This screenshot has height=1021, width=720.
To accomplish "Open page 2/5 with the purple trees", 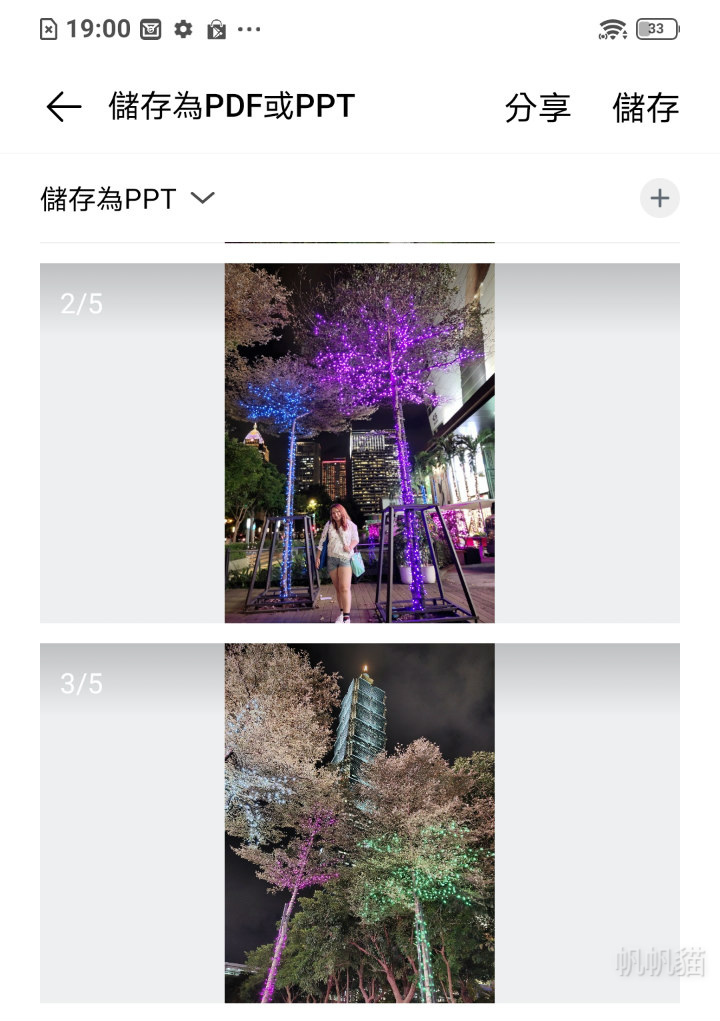I will pos(359,442).
